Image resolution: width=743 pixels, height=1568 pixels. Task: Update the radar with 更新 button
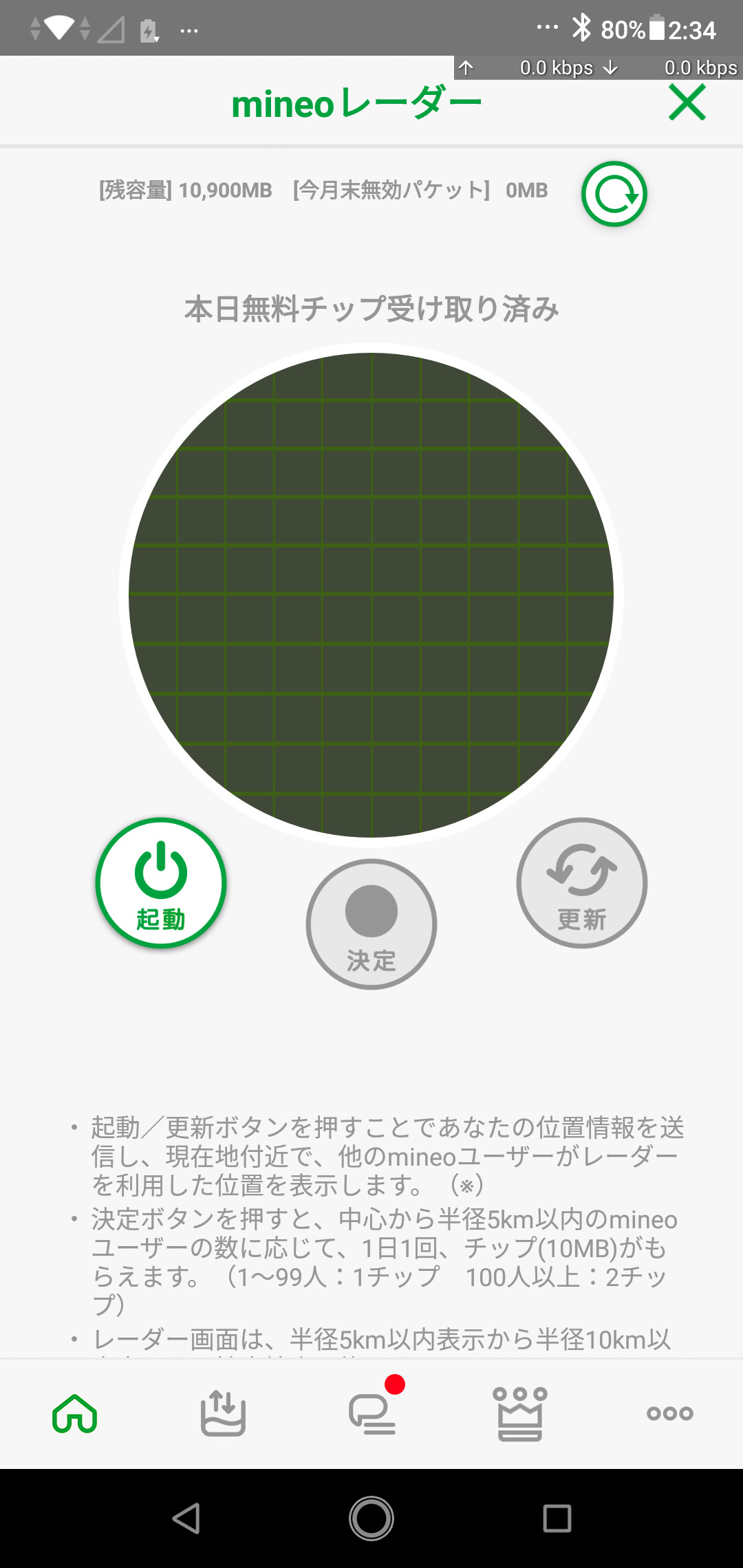[582, 883]
